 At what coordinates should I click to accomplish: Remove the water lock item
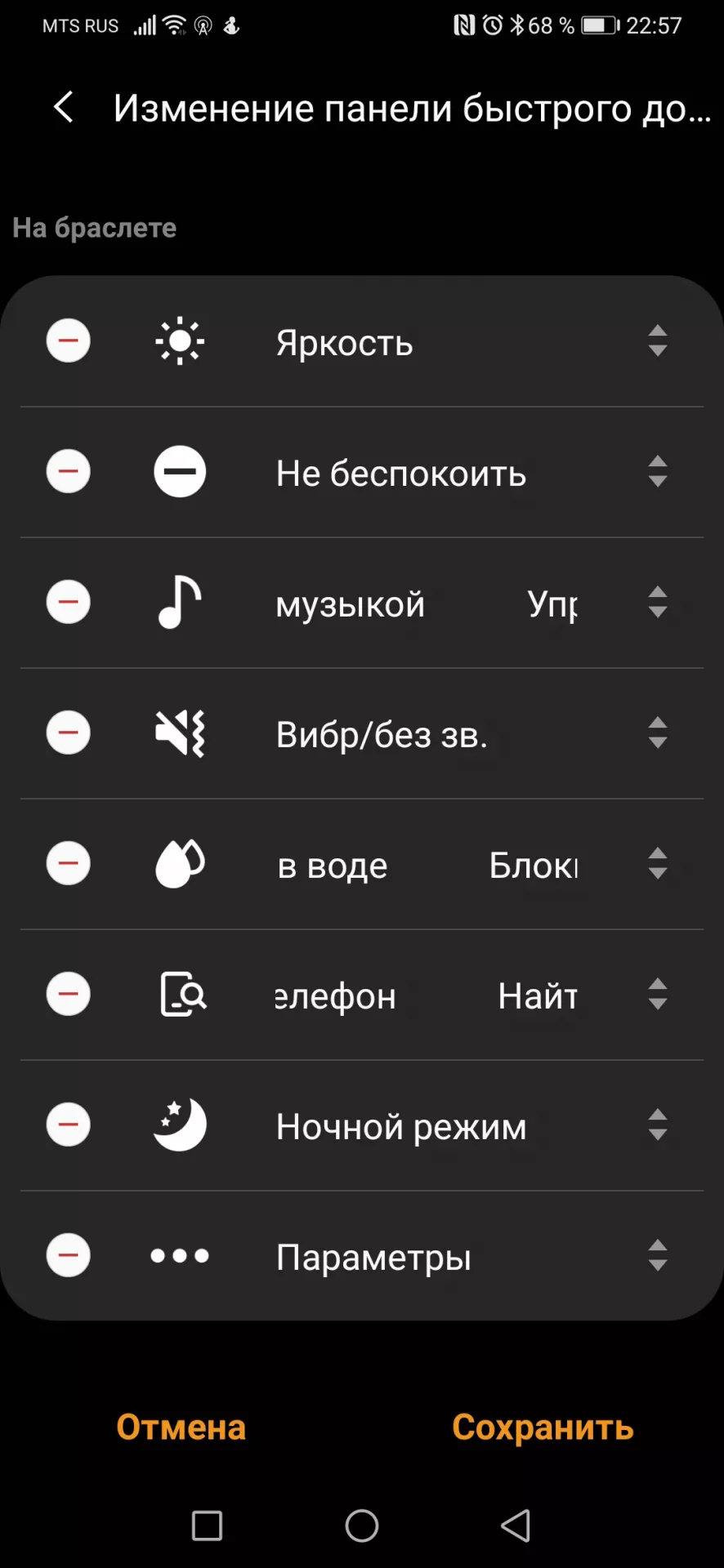[69, 863]
